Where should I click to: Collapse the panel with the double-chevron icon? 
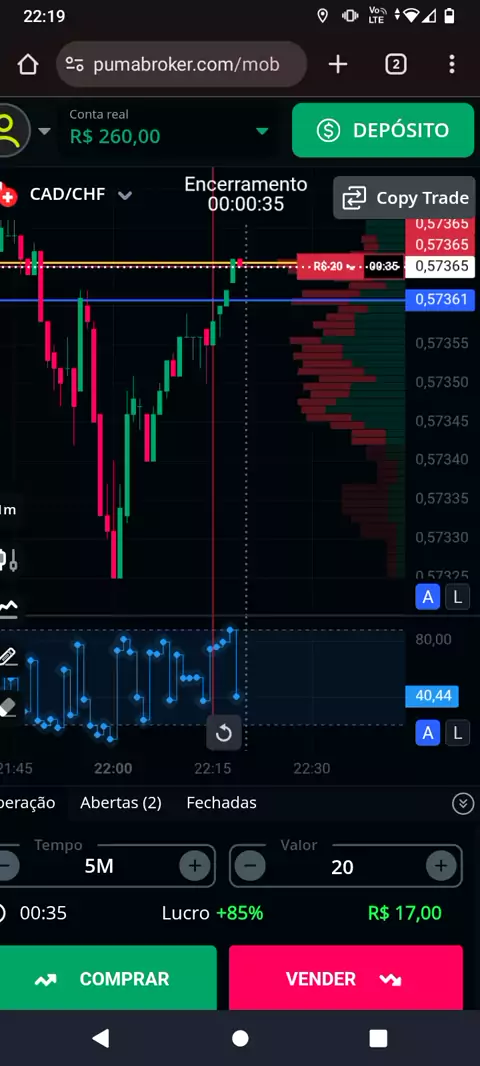462,804
